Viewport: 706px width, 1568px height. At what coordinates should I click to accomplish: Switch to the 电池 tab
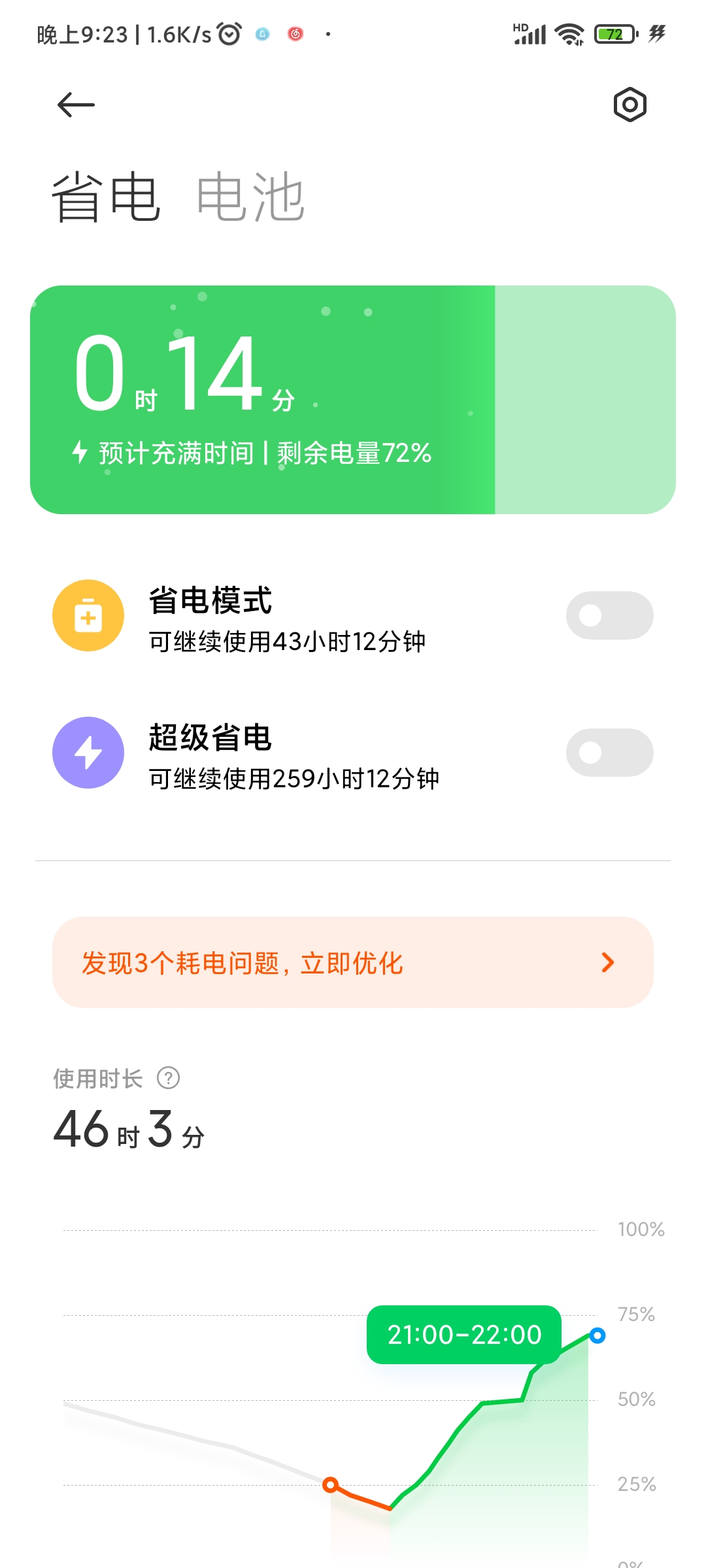coord(250,197)
